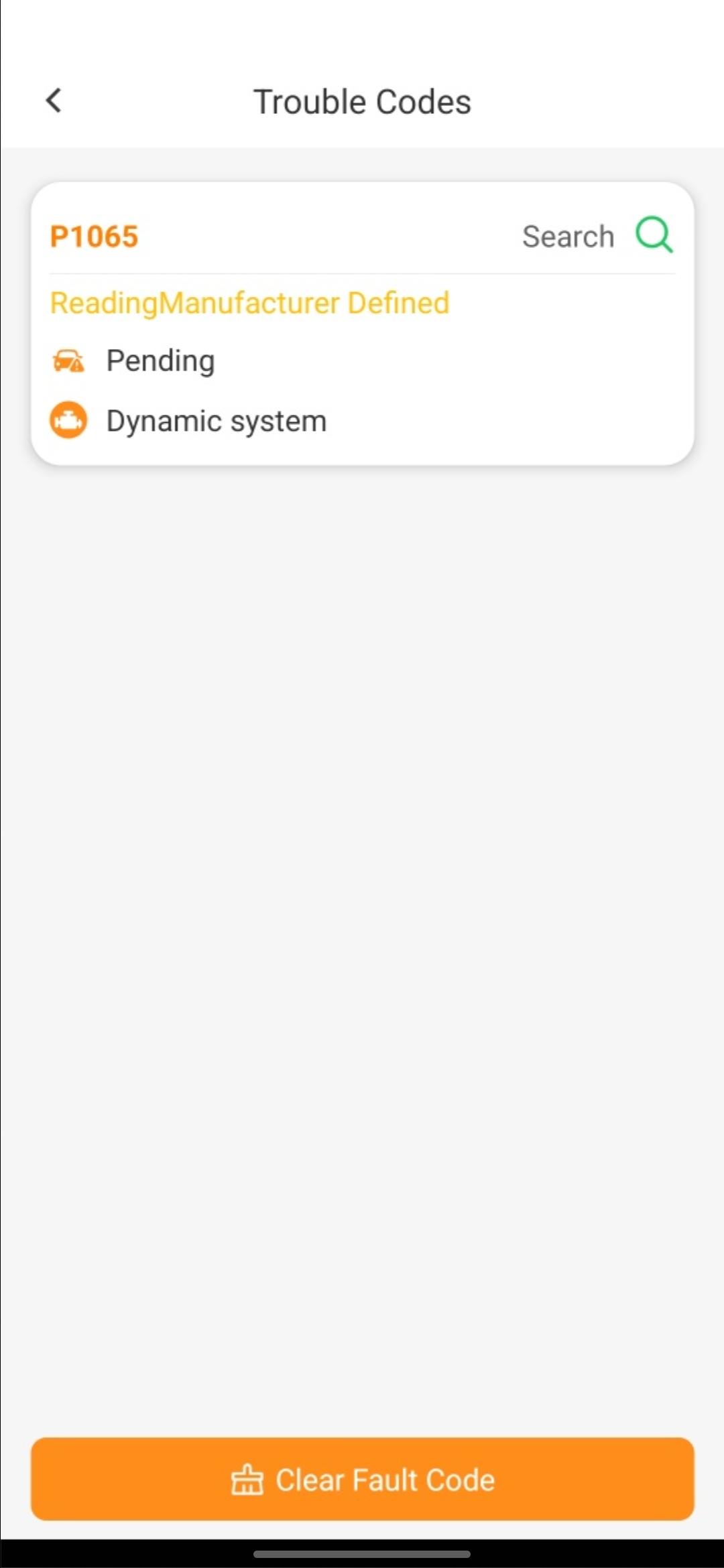724x1568 pixels.
Task: Toggle the Dynamic system indicator
Action: pos(216,419)
